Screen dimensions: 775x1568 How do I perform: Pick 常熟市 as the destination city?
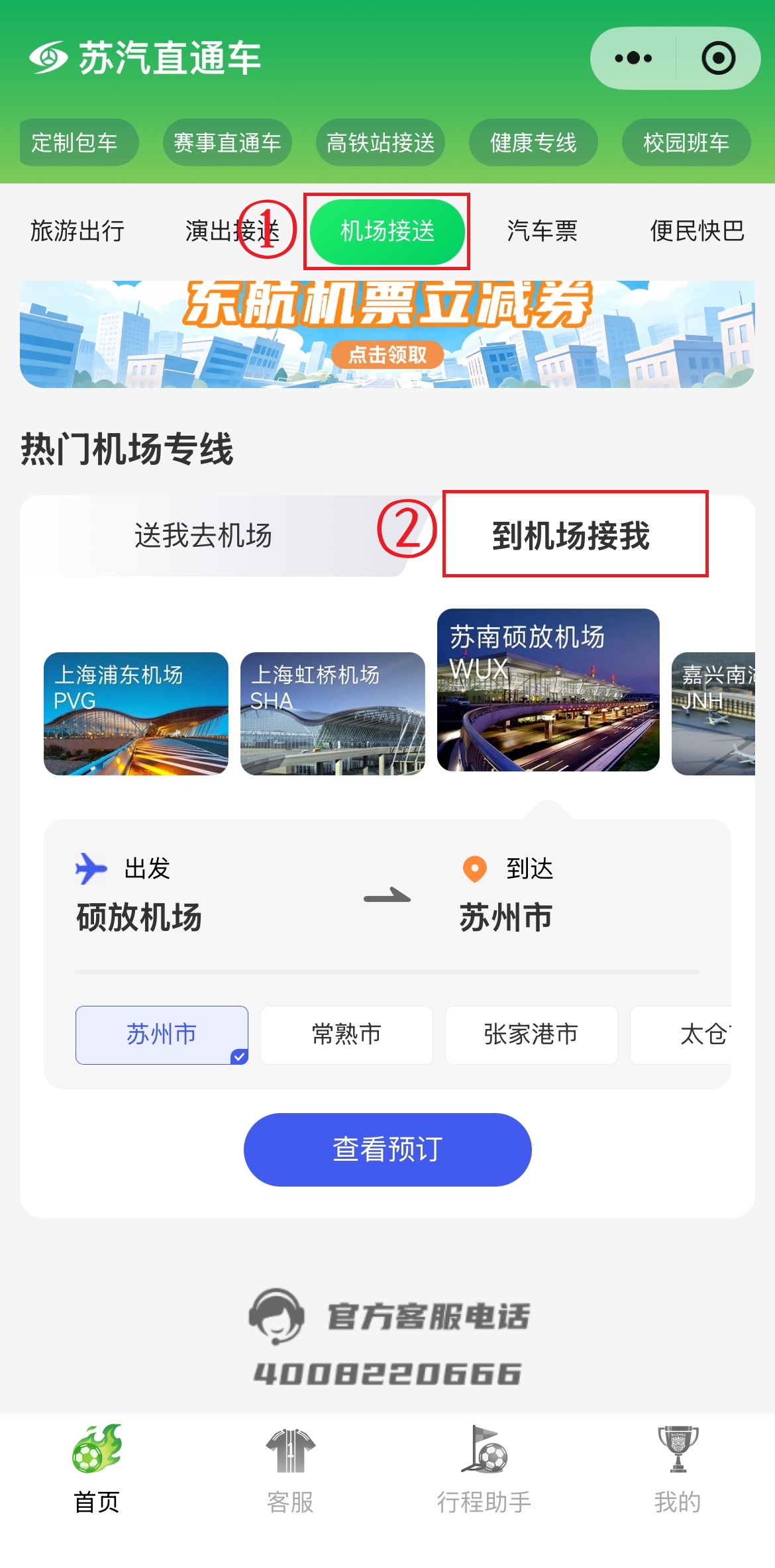346,1035
